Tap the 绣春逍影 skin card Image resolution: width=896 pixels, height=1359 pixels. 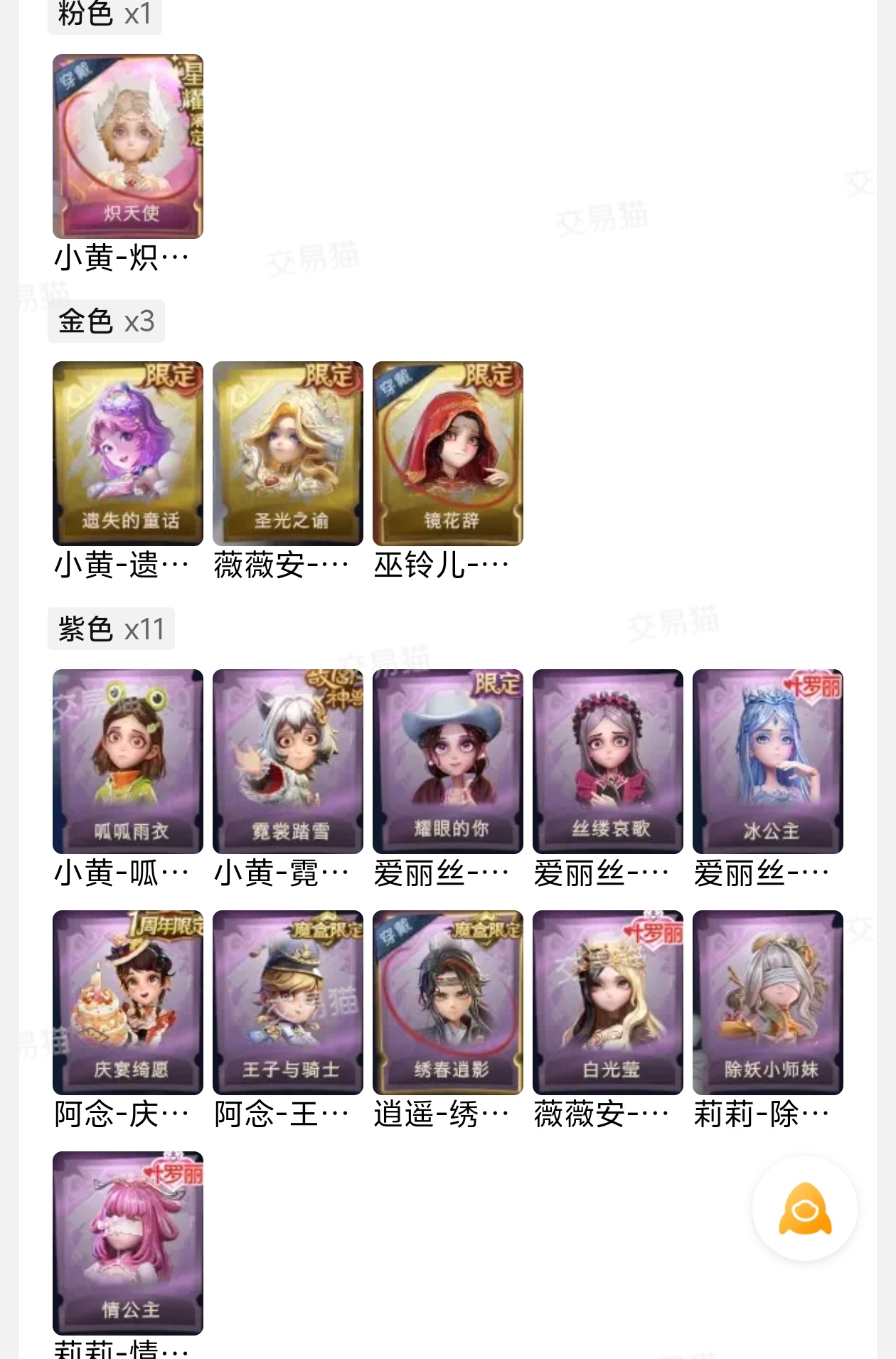click(x=448, y=1002)
